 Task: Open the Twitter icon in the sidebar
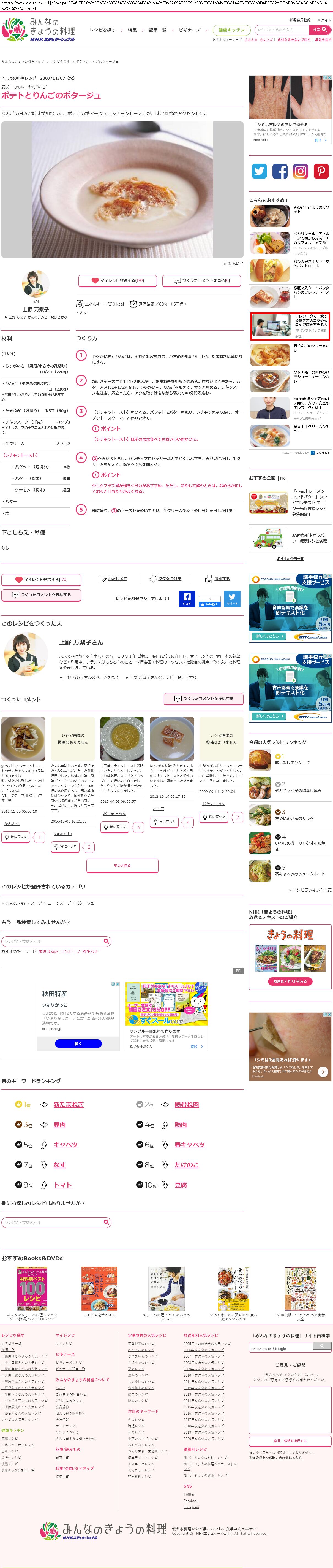[x=260, y=171]
